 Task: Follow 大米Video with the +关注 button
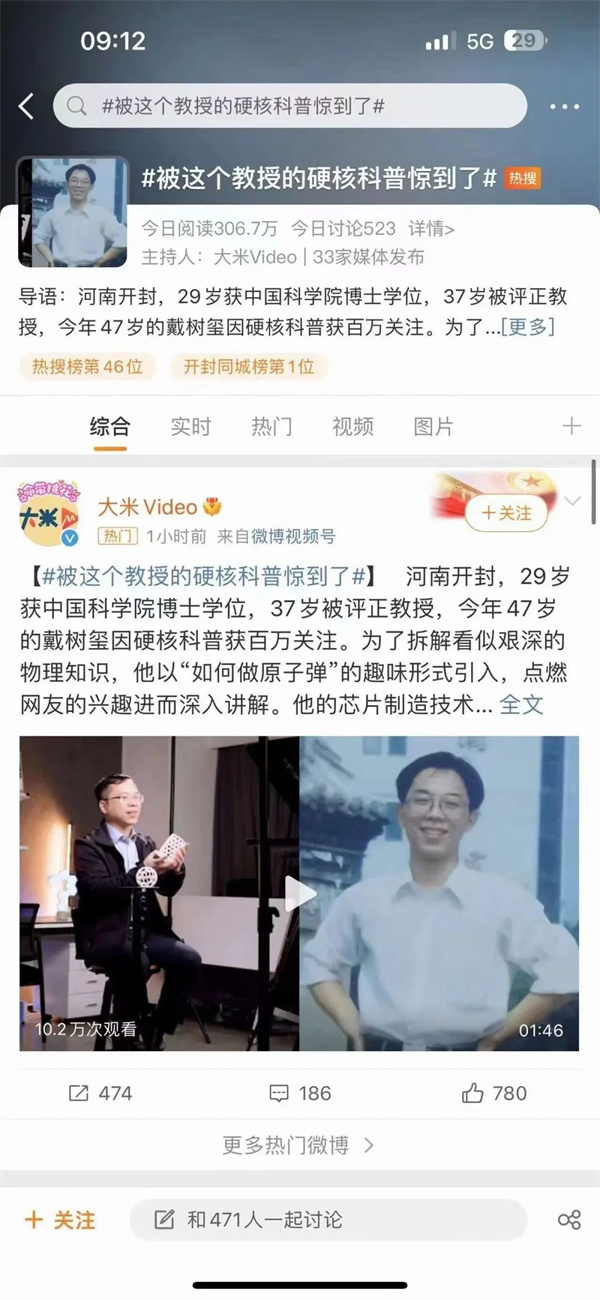pyautogui.click(x=505, y=513)
